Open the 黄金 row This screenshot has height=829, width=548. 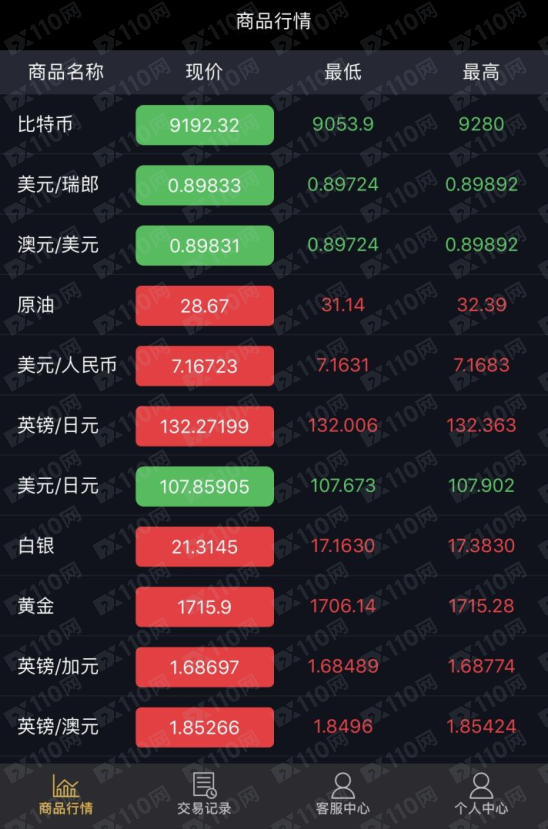pyautogui.click(x=274, y=606)
